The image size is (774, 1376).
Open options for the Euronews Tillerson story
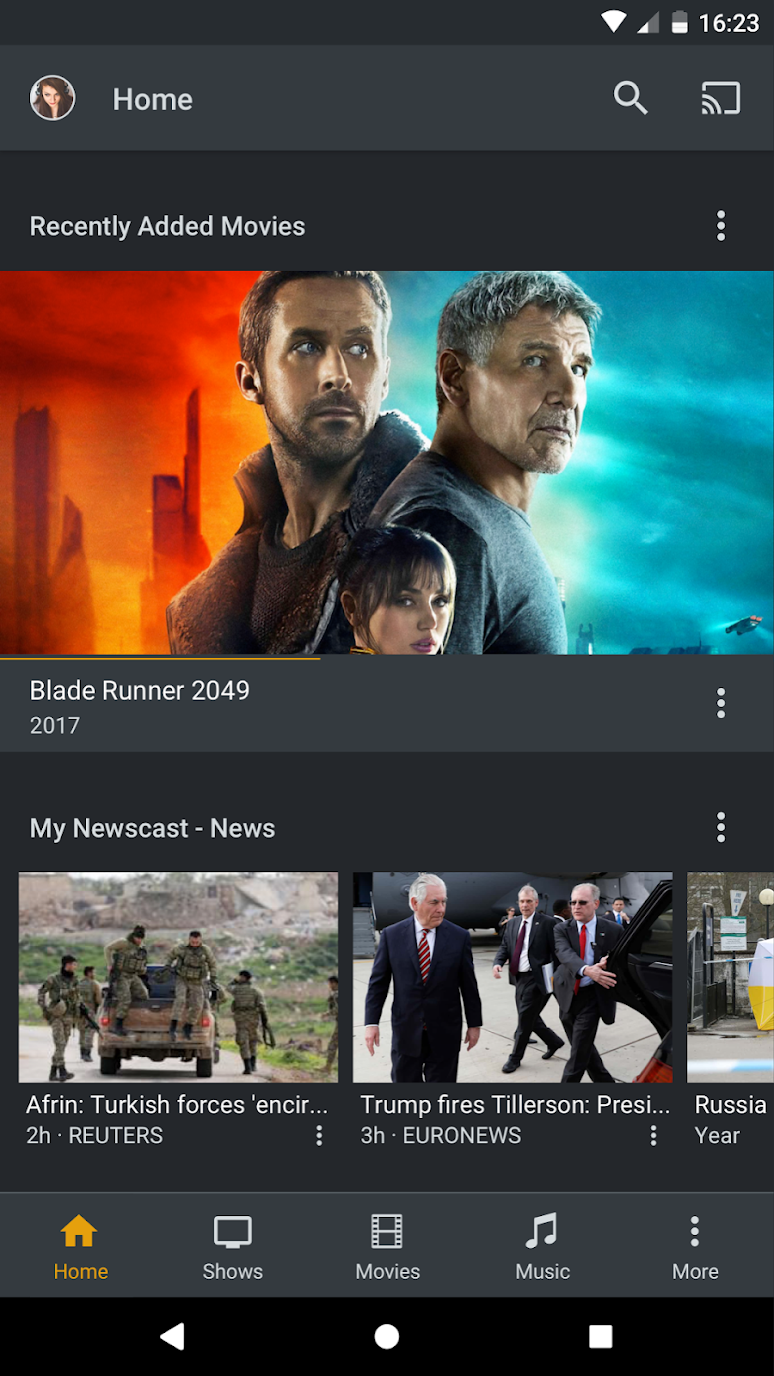[653, 1135]
